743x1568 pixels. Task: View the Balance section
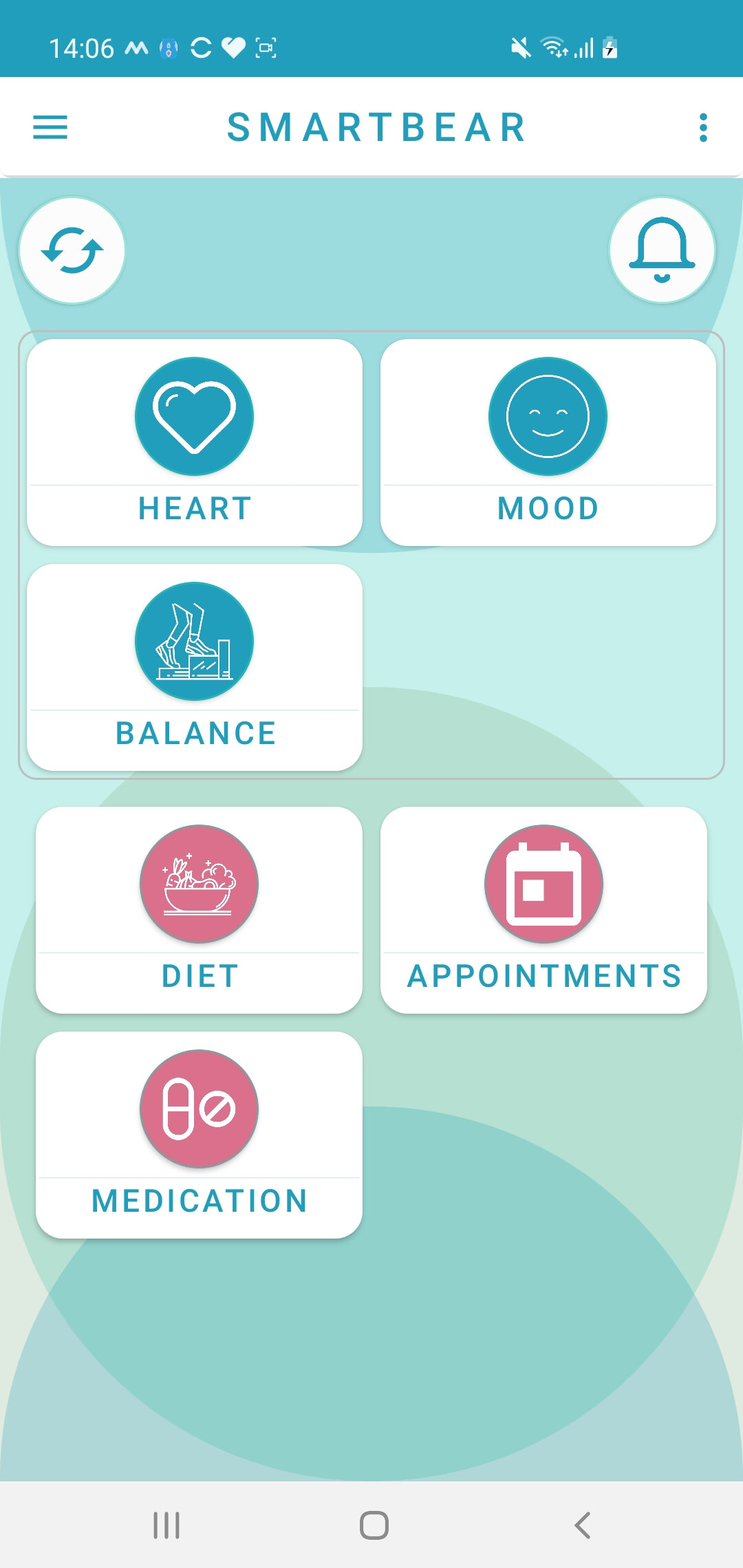pyautogui.click(x=195, y=667)
